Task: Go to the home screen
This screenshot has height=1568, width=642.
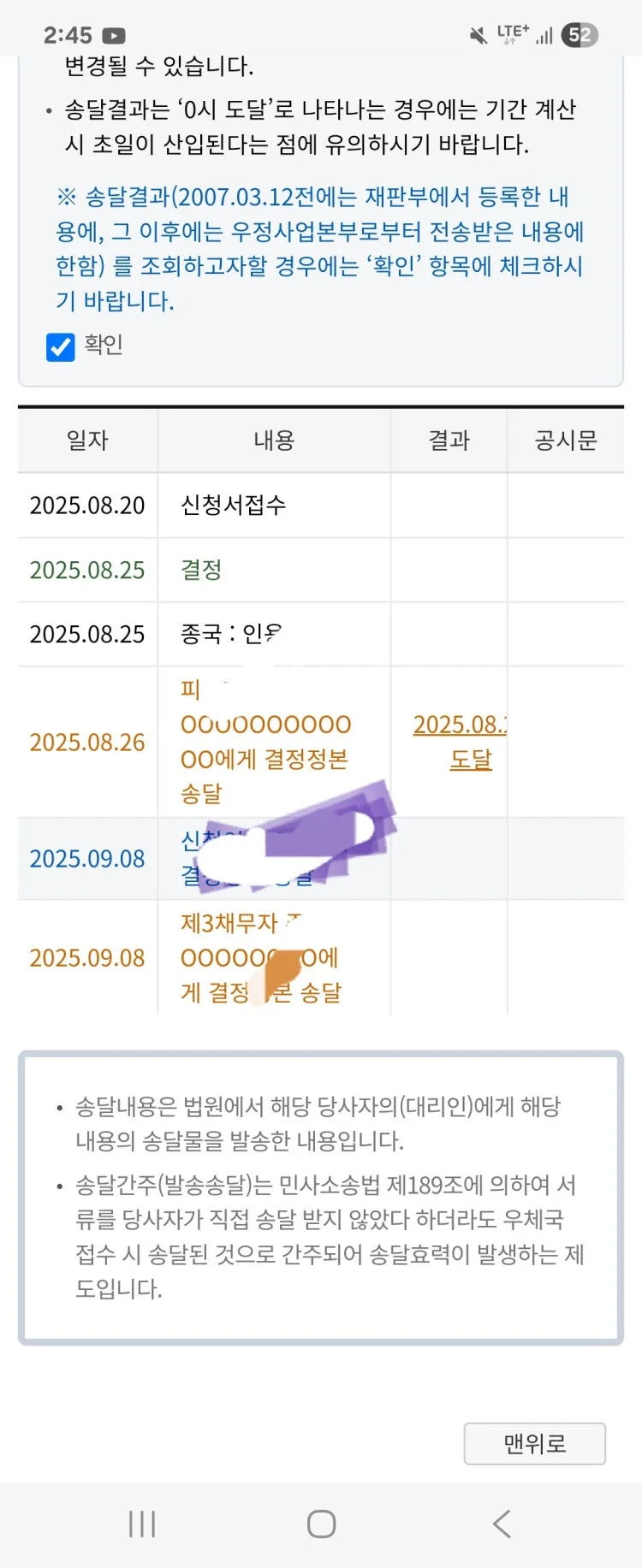Action: tap(321, 1524)
